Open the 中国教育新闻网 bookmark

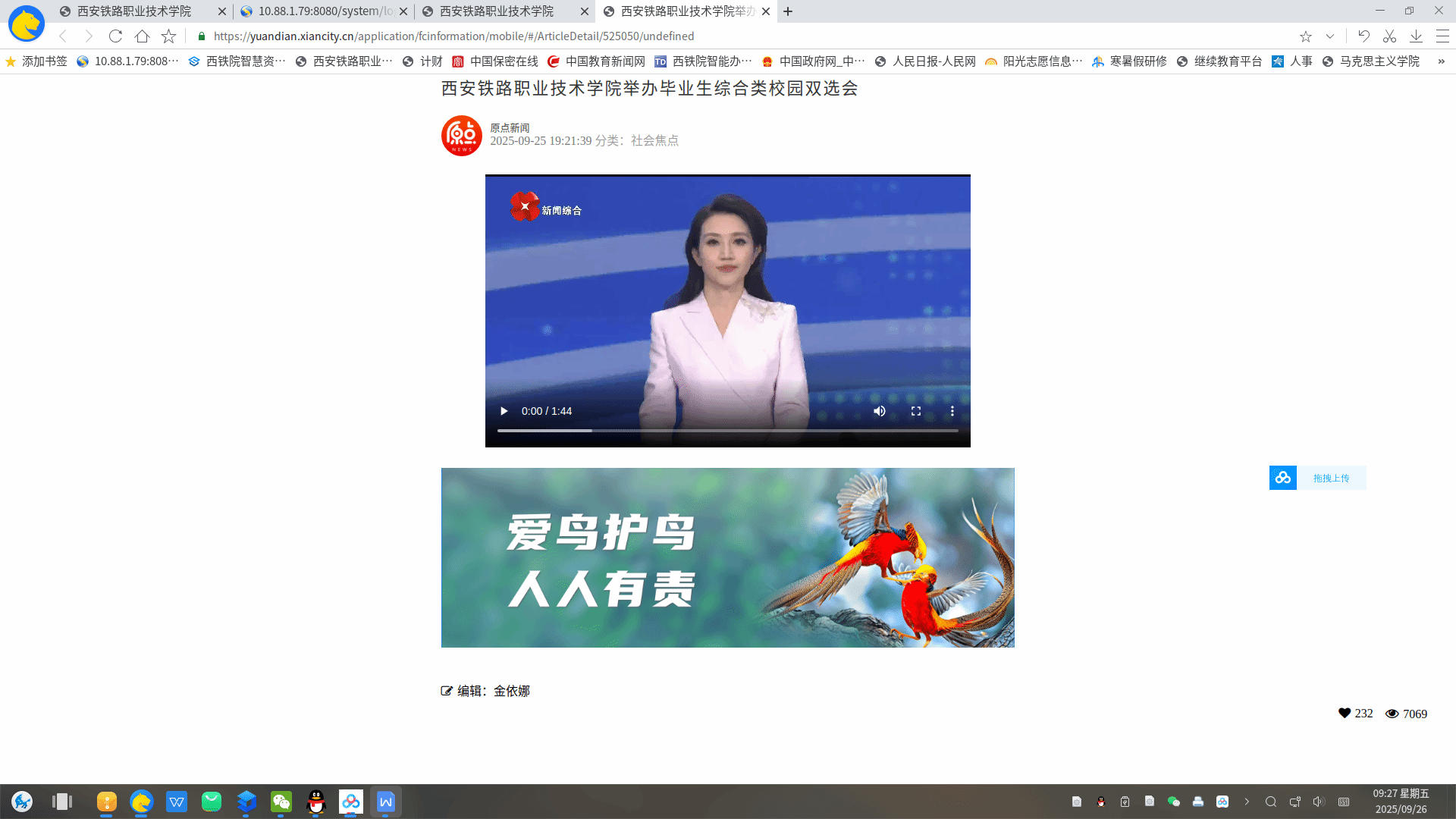[597, 61]
